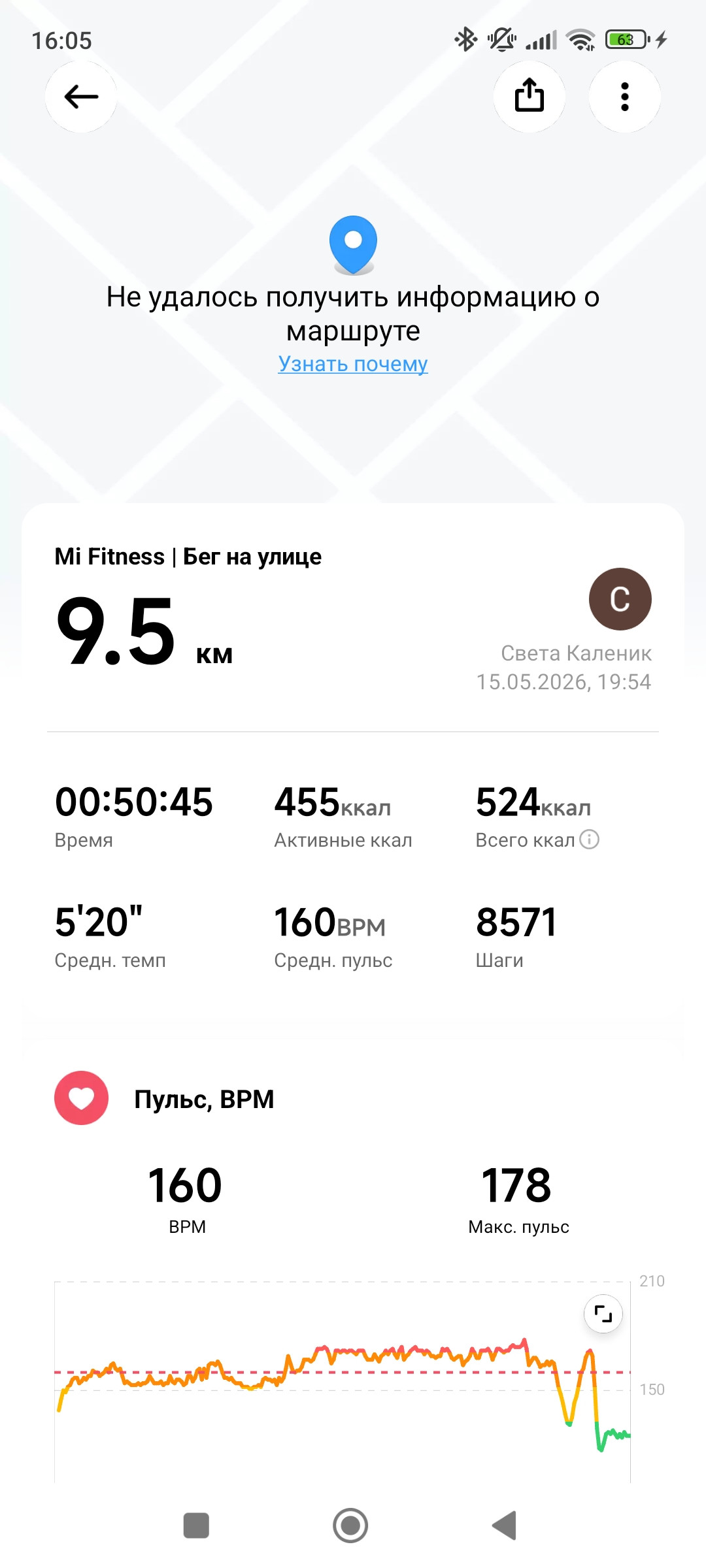
Task: Open the "Узнать почему" link
Action: click(x=353, y=364)
